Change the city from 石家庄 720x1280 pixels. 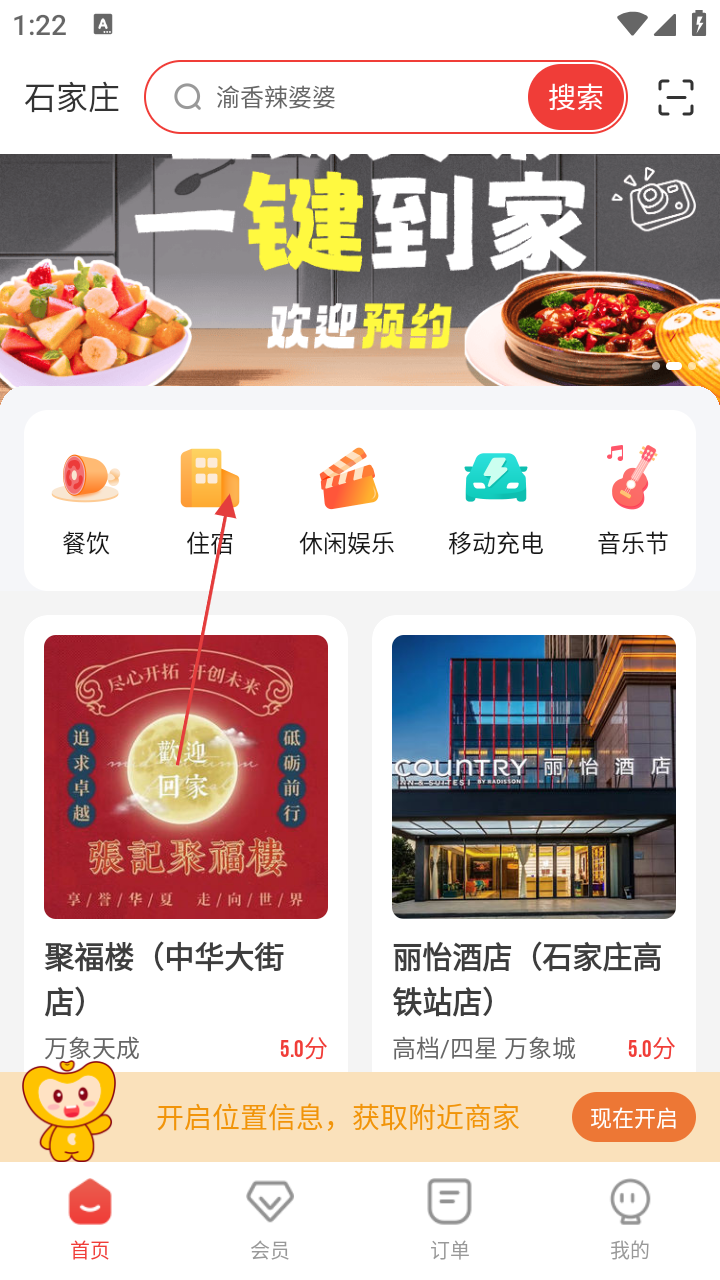[x=72, y=98]
